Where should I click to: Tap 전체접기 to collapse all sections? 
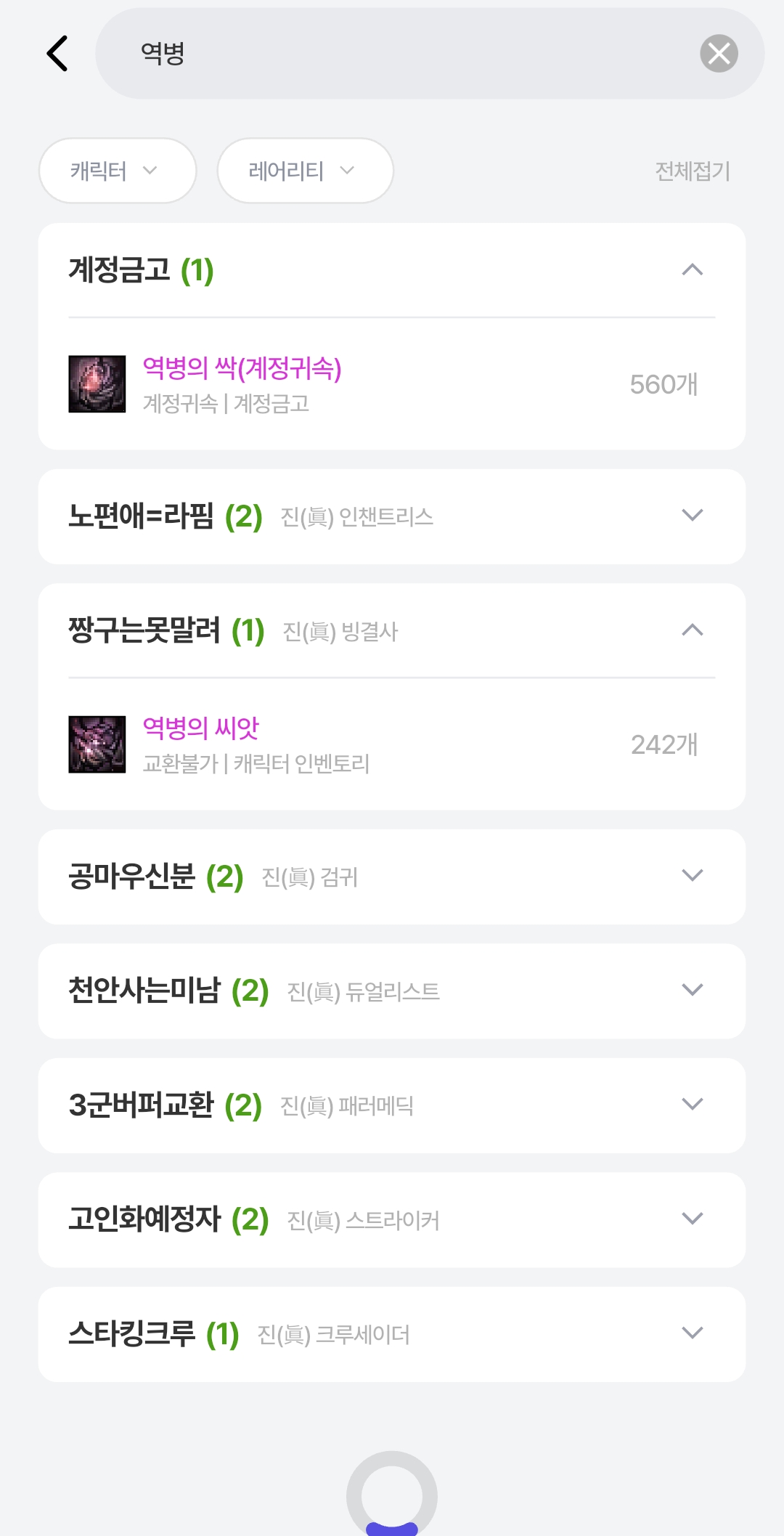tap(693, 171)
